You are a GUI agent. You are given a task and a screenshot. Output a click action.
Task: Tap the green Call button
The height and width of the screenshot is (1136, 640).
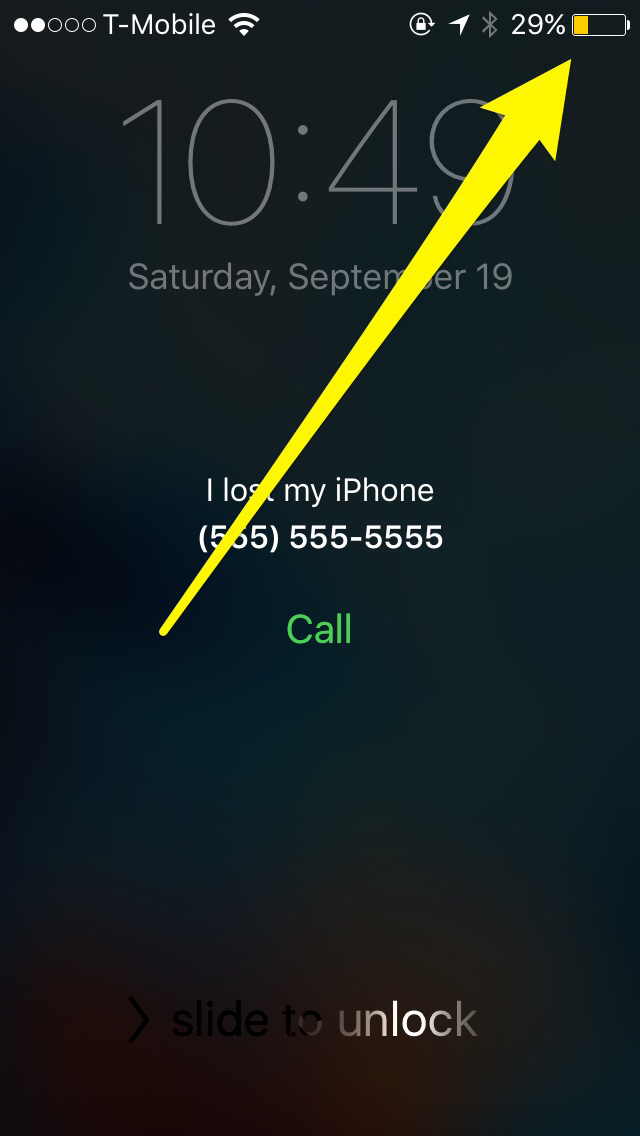pos(319,628)
